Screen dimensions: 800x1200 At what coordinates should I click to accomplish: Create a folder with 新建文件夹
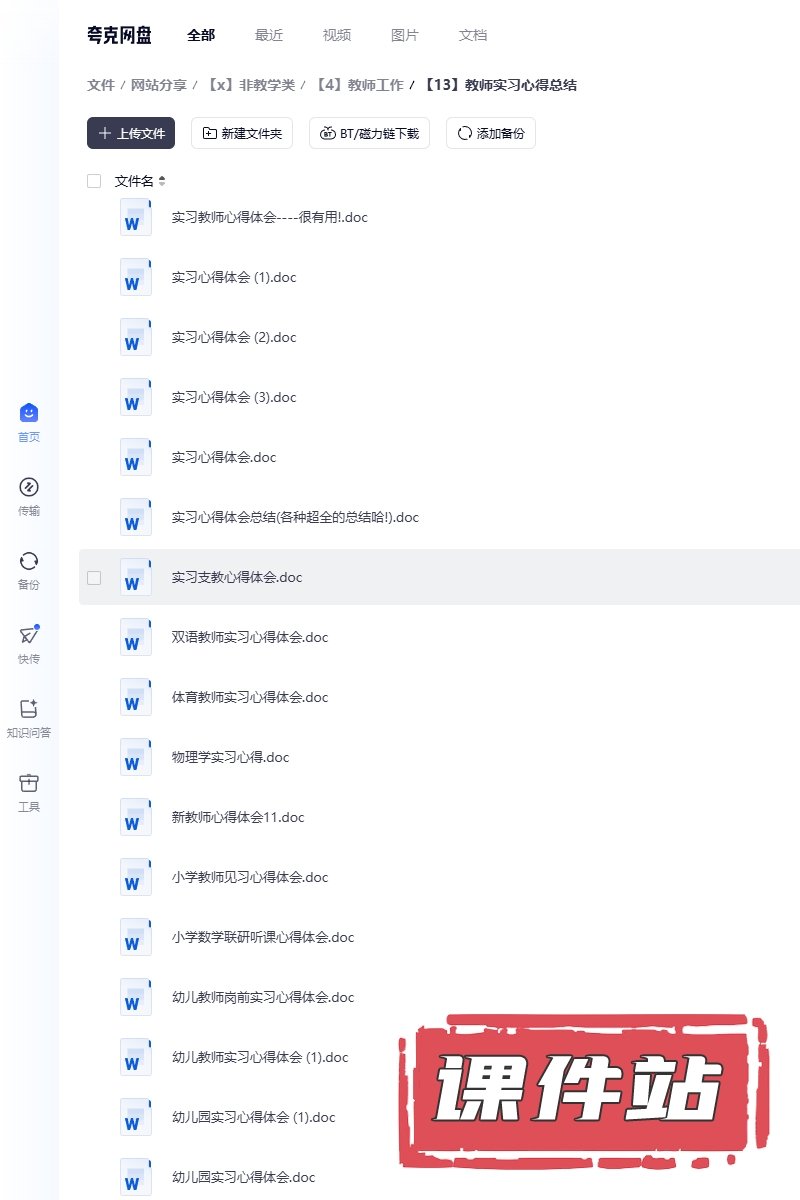point(242,133)
